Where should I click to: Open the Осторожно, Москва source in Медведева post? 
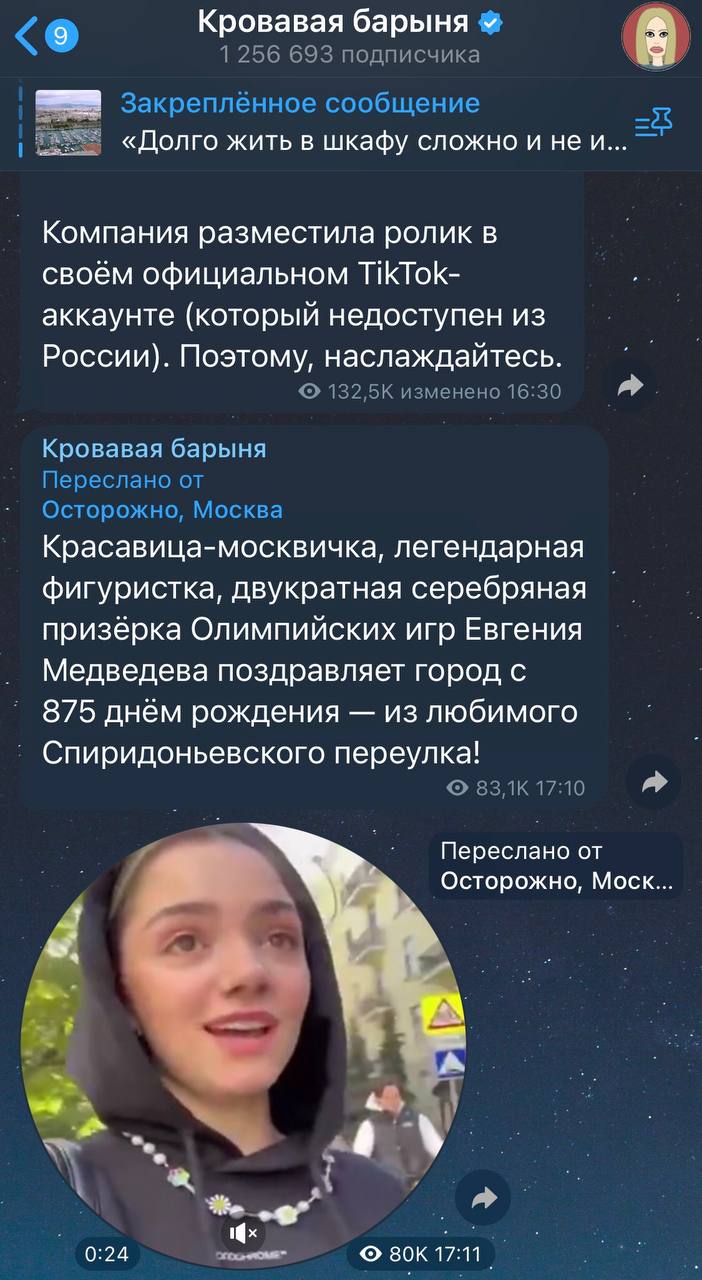162,510
